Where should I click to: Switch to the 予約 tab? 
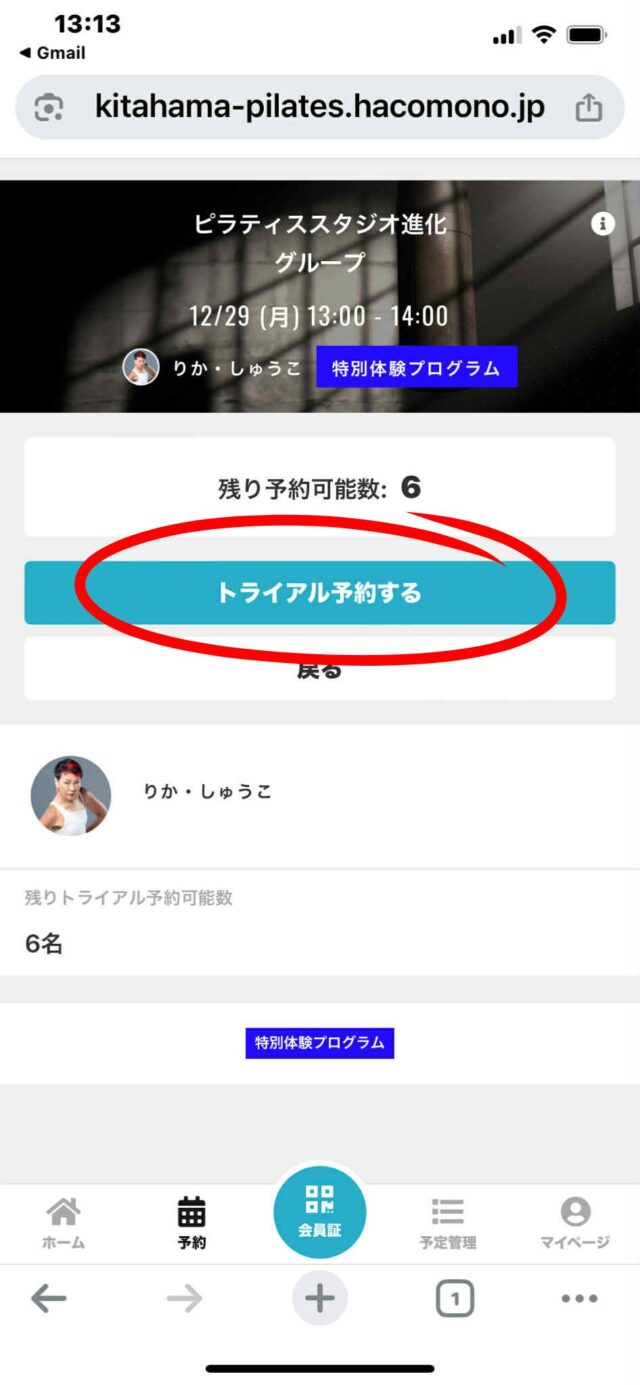[191, 1223]
